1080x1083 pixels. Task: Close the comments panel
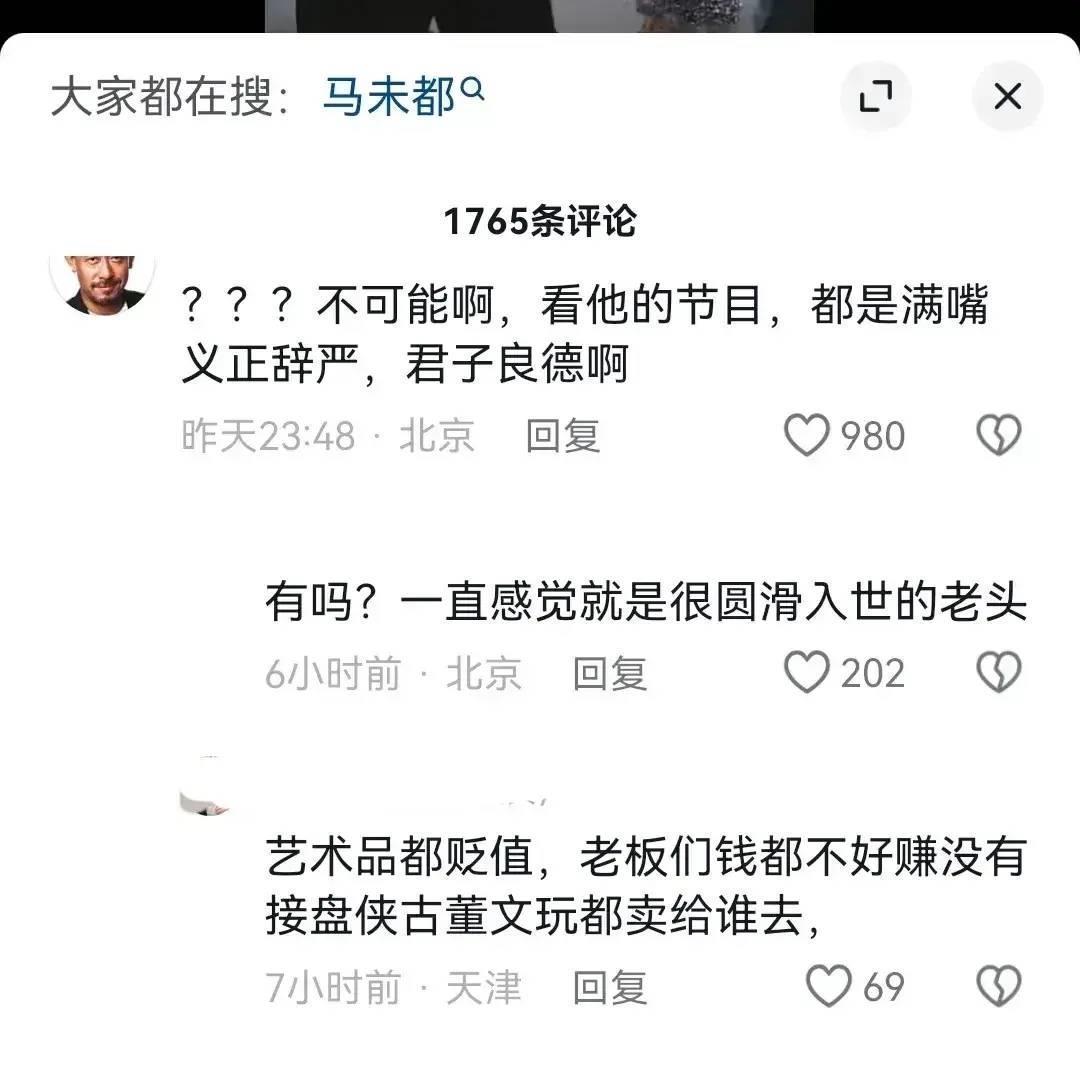tap(1007, 96)
